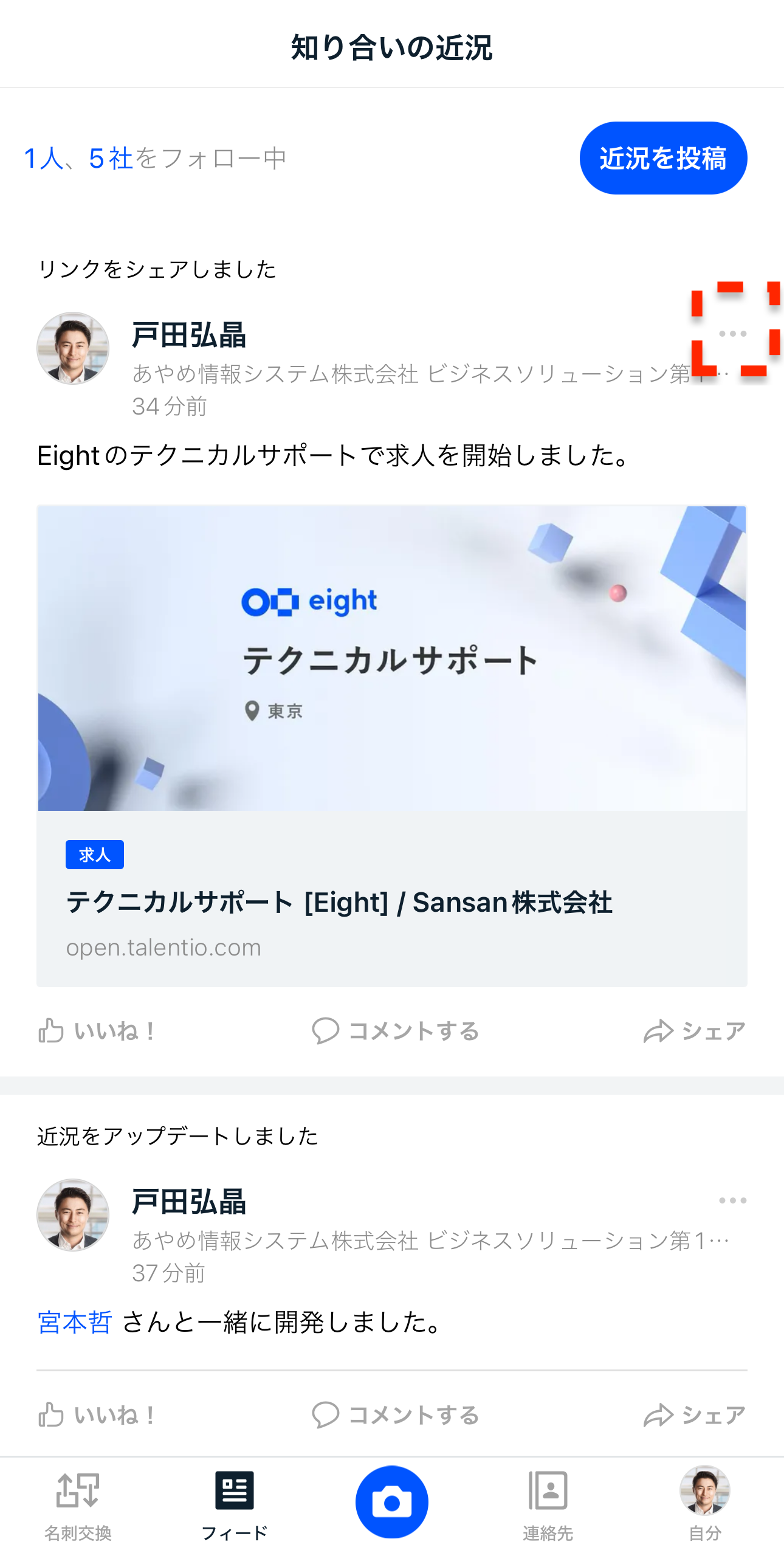The height and width of the screenshot is (1567, 784).
Task: Open the 1人 following list
Action: tap(43, 158)
